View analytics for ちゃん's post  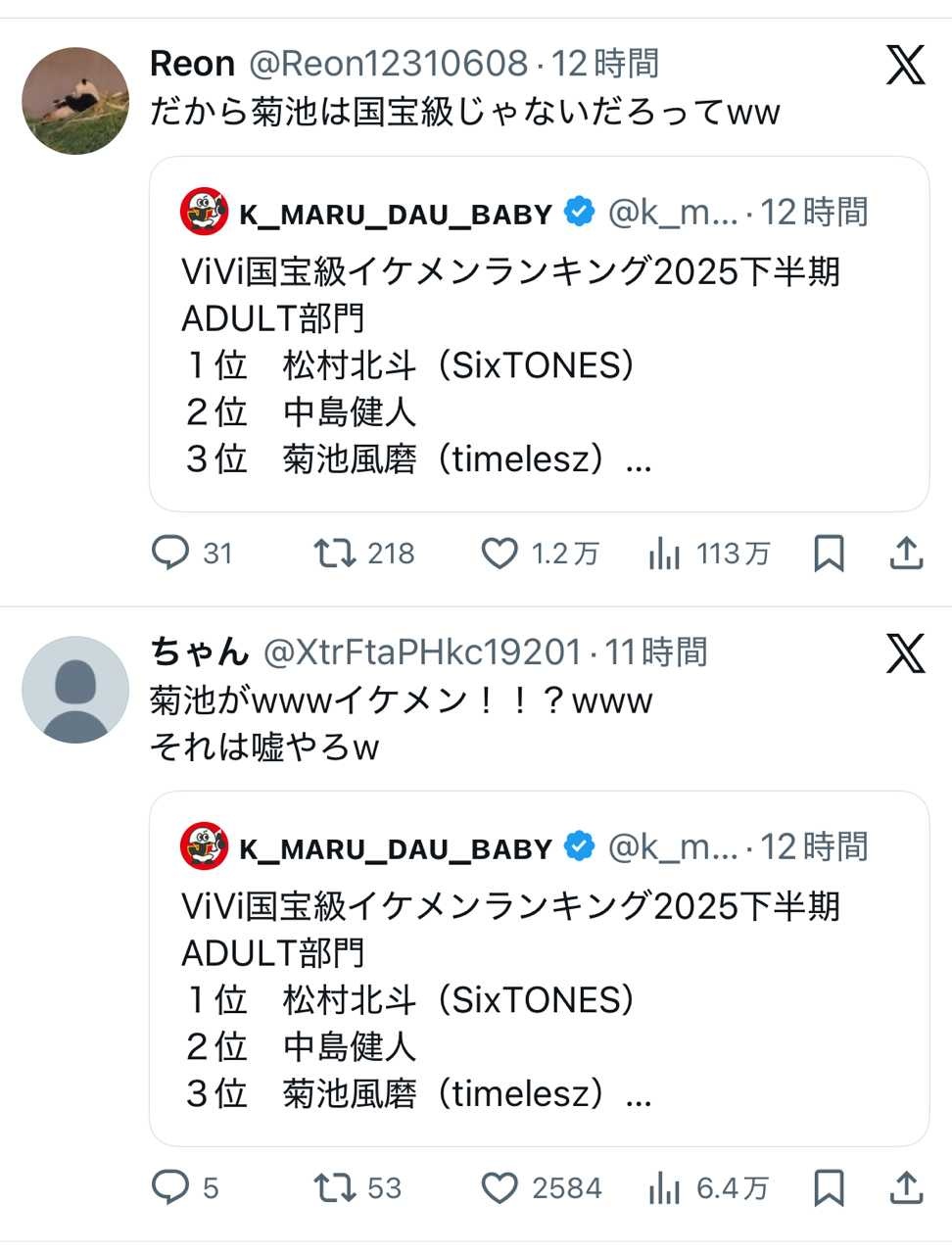(664, 1187)
